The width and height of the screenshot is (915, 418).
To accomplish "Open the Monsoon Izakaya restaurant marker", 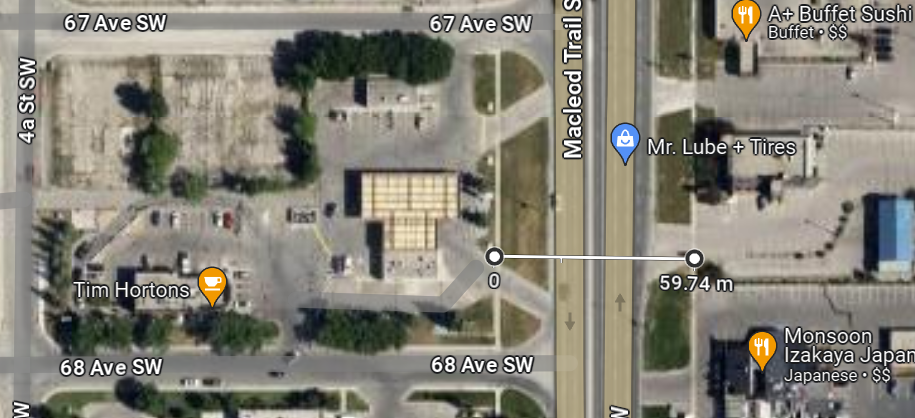I will (762, 348).
